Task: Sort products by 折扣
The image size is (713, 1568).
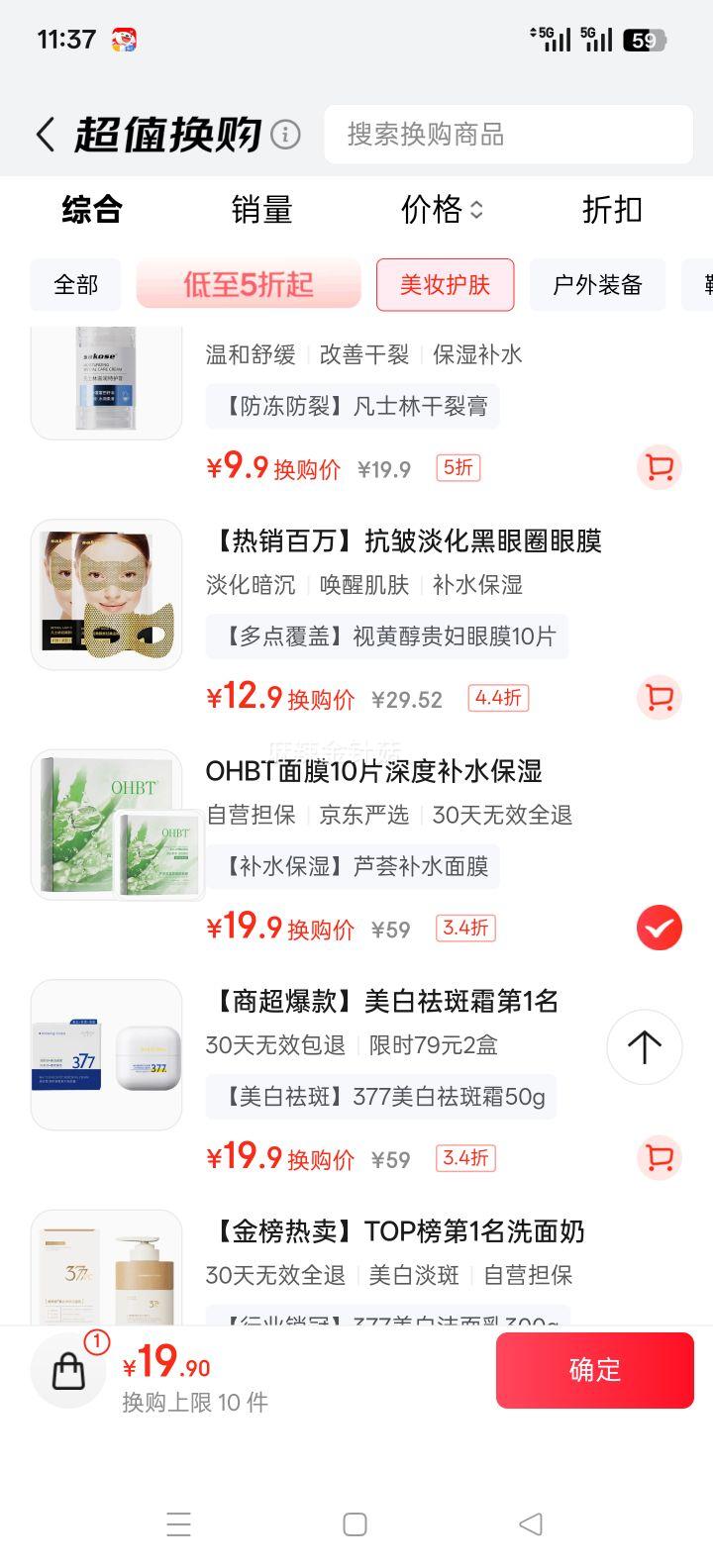Action: (612, 210)
